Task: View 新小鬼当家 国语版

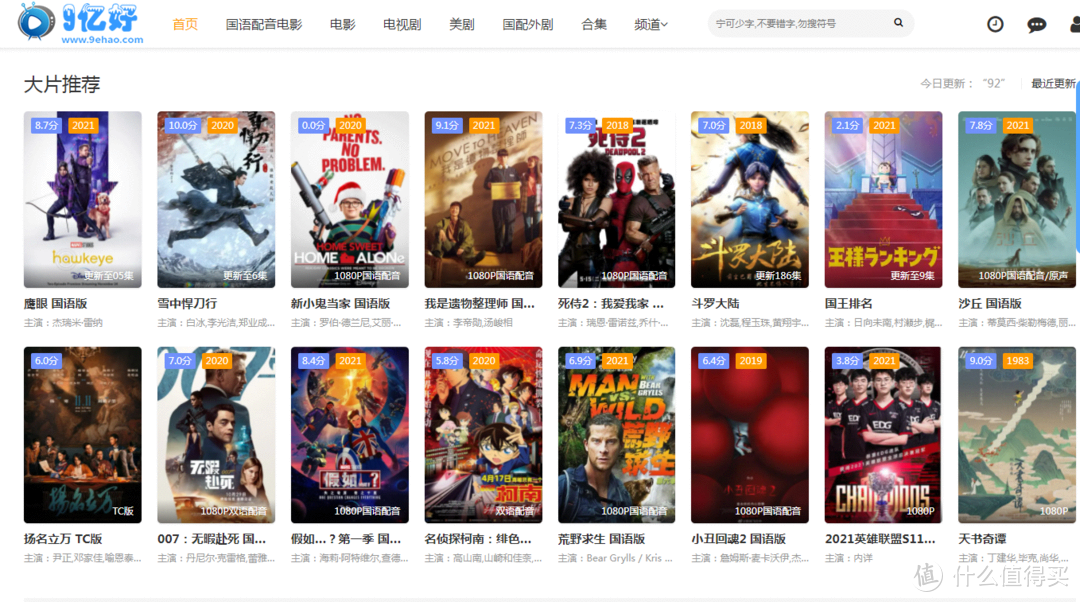Action: coord(350,200)
